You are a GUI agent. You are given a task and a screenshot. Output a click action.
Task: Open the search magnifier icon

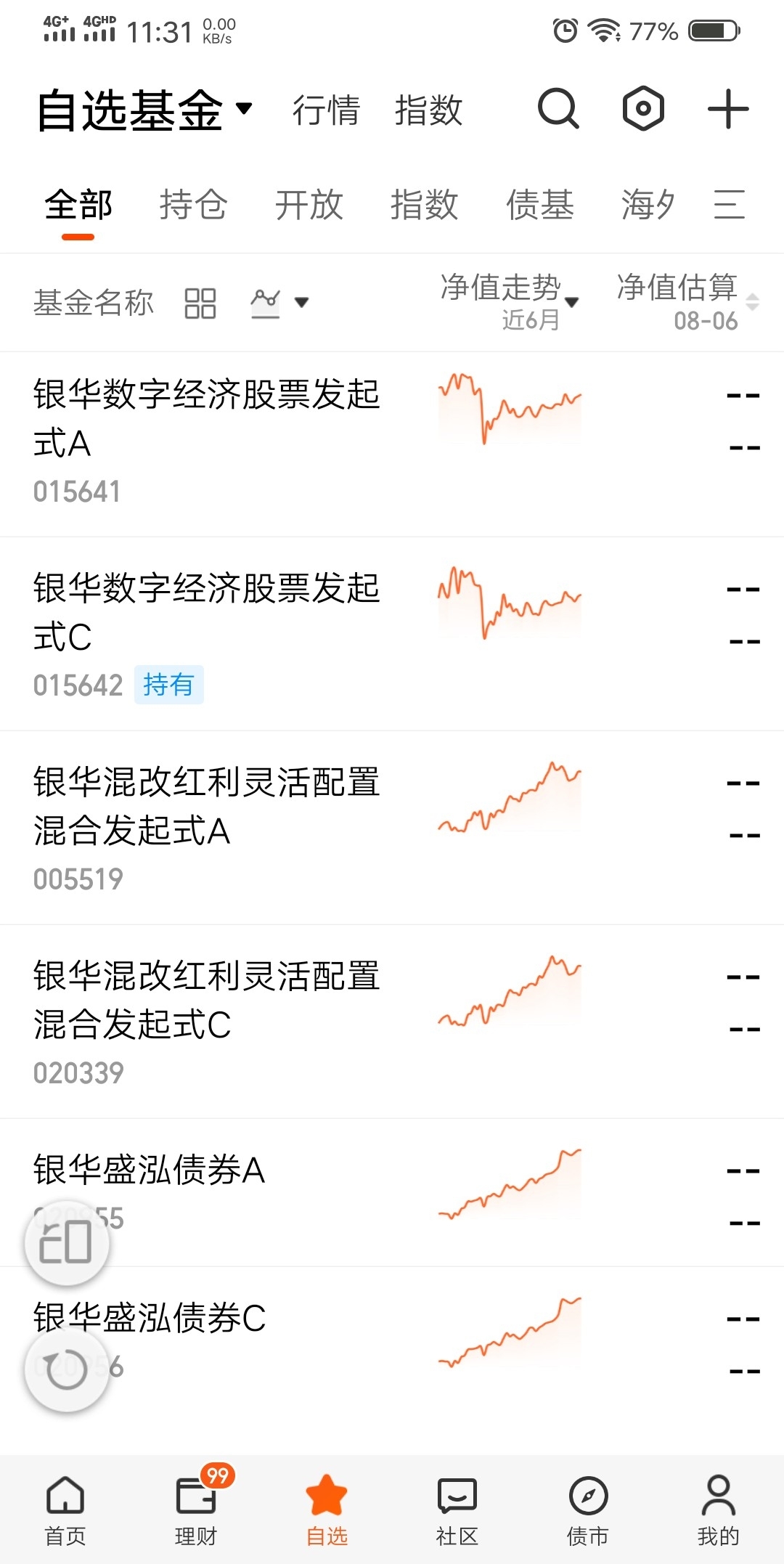coord(558,109)
